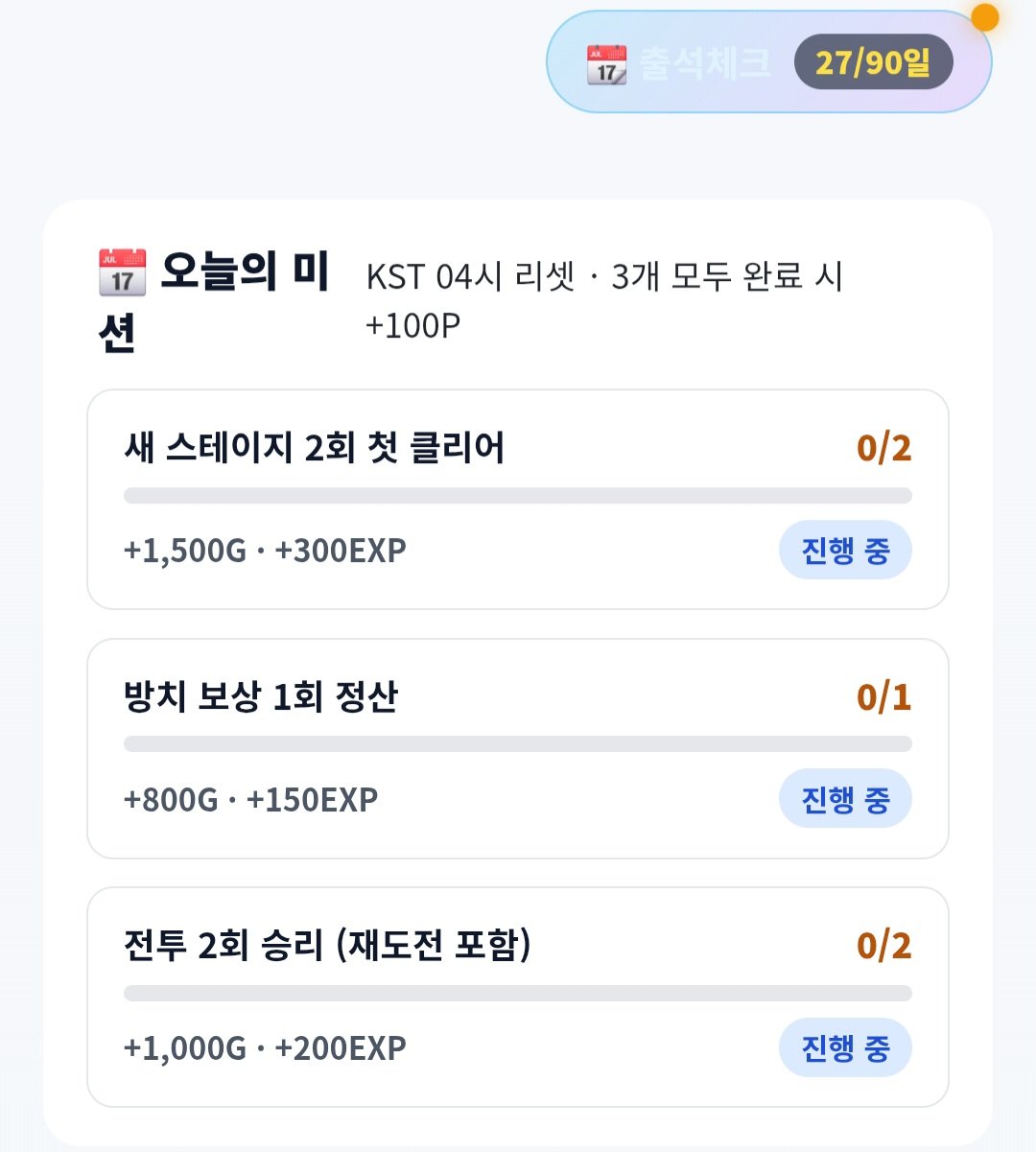Image resolution: width=1036 pixels, height=1152 pixels.
Task: Tap 진행 중 for 전투 2회 승리 mission
Action: click(x=845, y=1047)
